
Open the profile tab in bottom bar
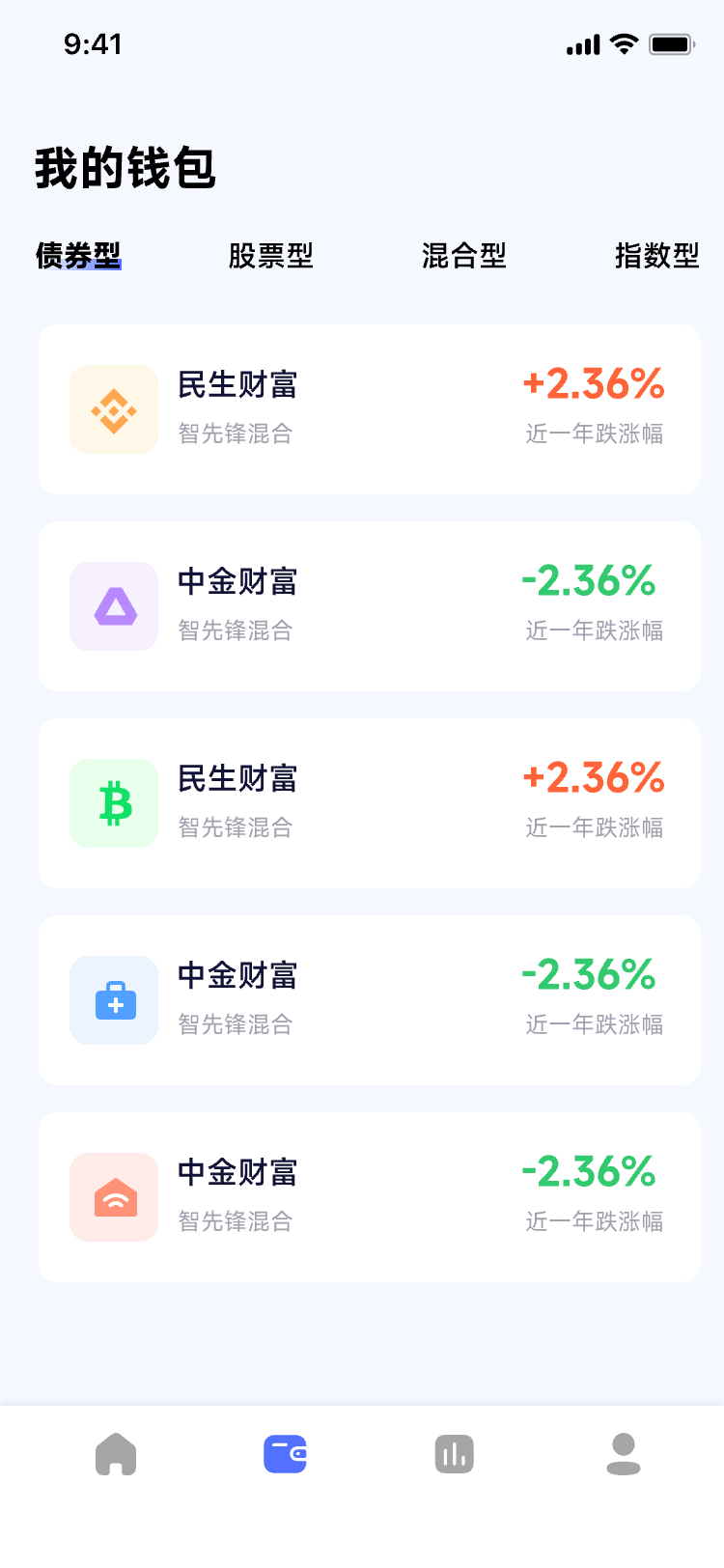point(624,1454)
